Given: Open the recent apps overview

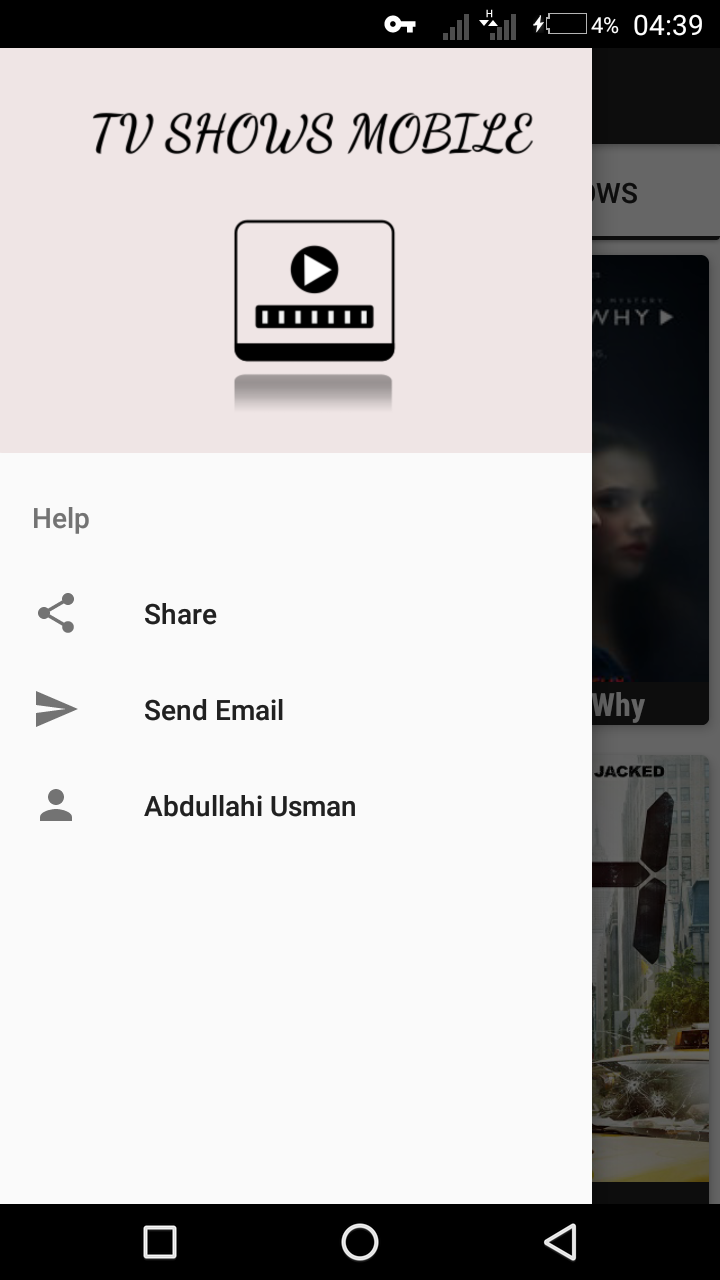Looking at the screenshot, I should (160, 1242).
